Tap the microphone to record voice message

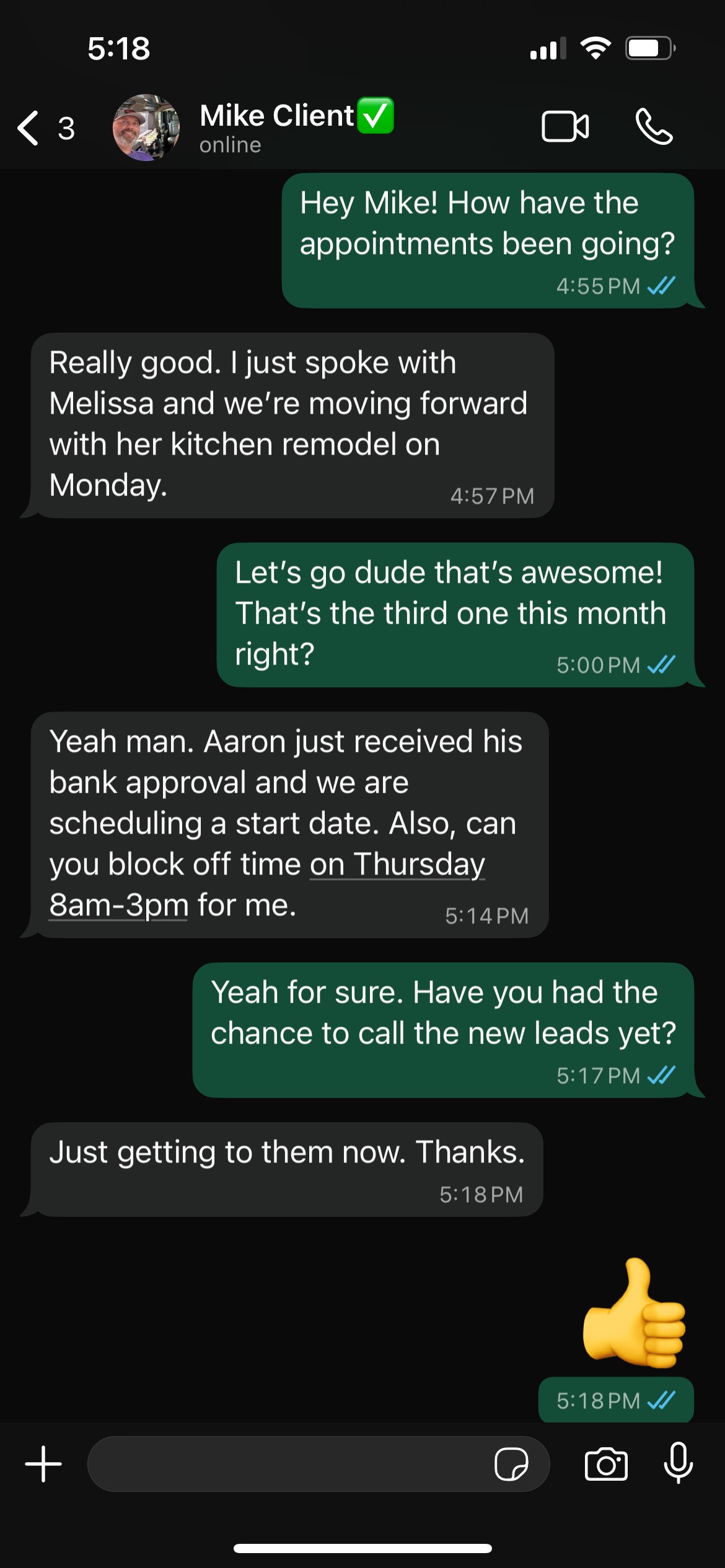tap(679, 1463)
